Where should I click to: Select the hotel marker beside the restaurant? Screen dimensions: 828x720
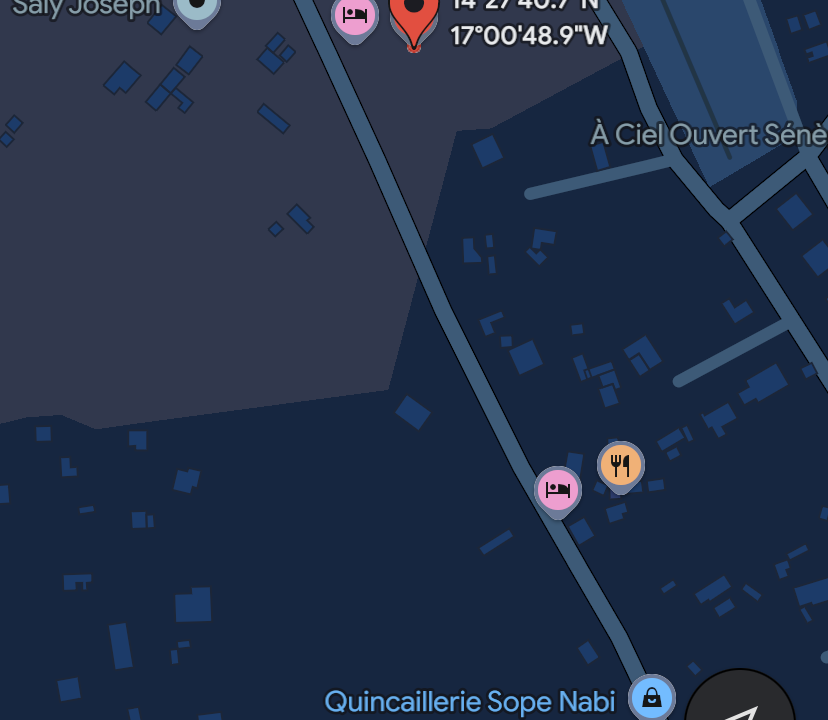[557, 490]
